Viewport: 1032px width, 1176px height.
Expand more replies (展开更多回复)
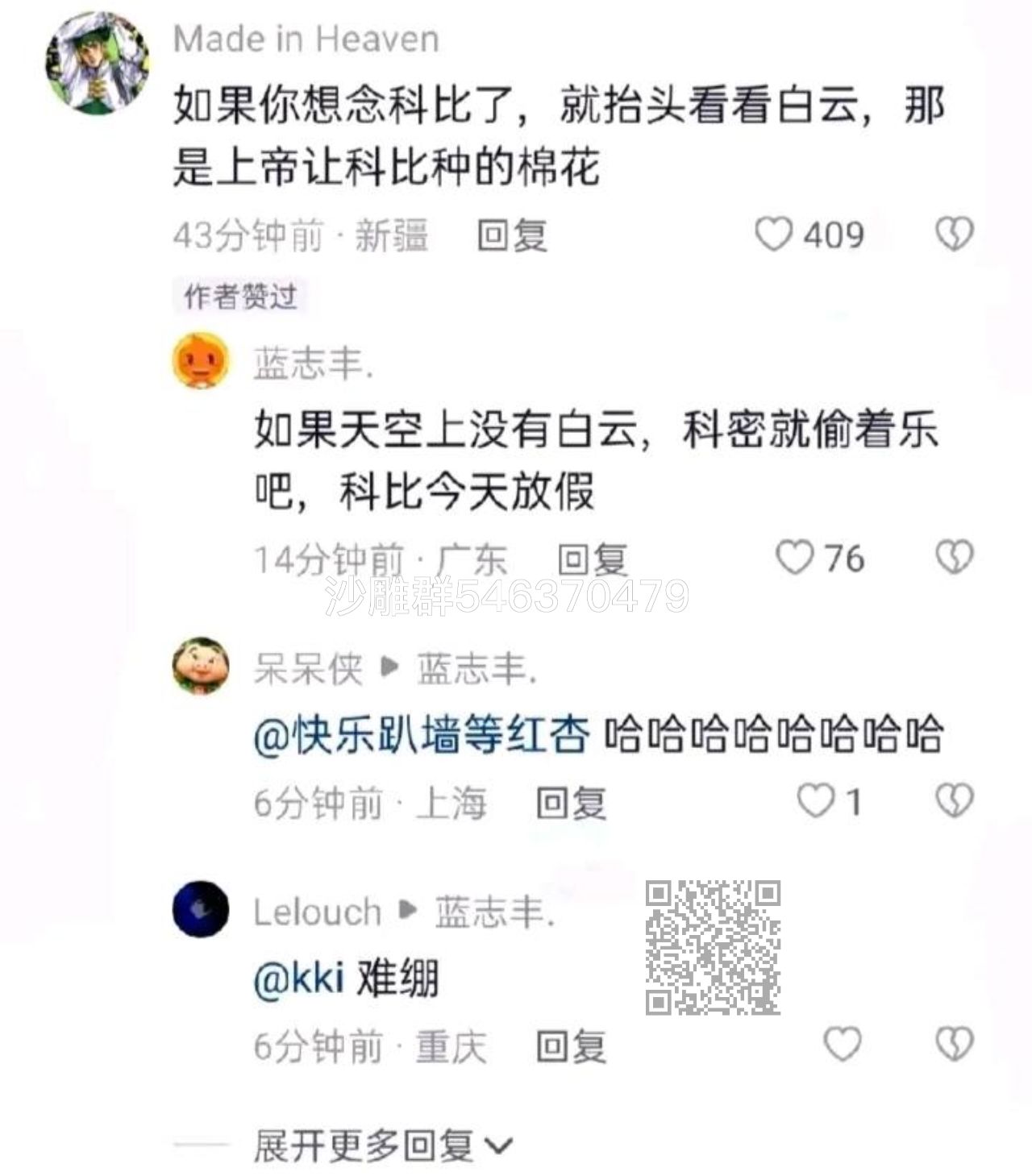click(382, 1145)
